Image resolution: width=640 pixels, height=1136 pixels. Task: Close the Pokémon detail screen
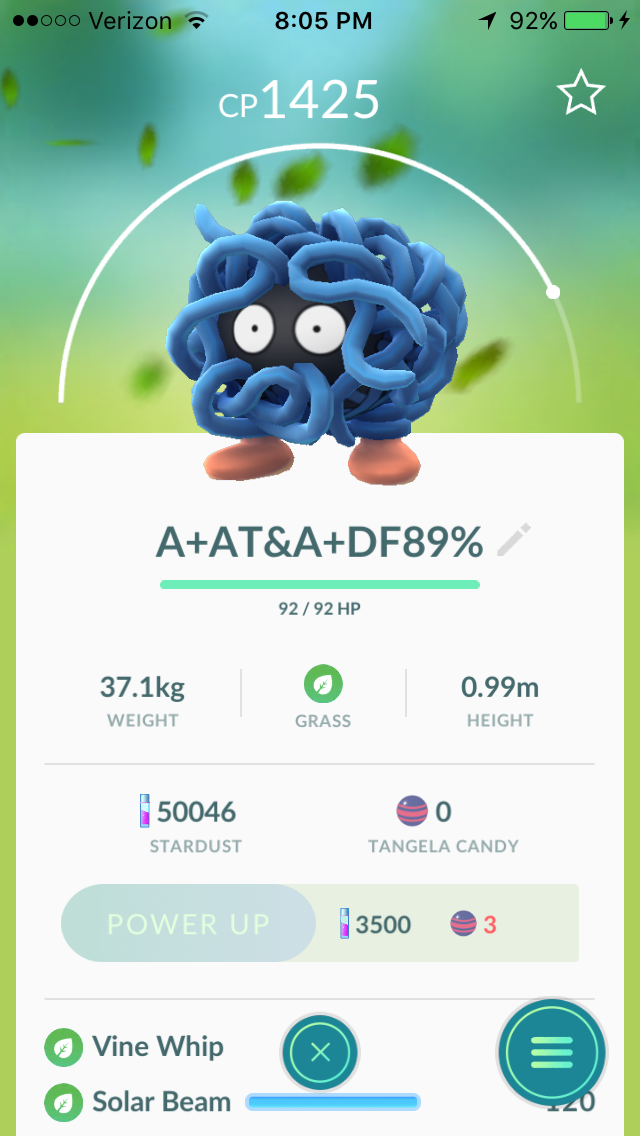coord(320,1052)
